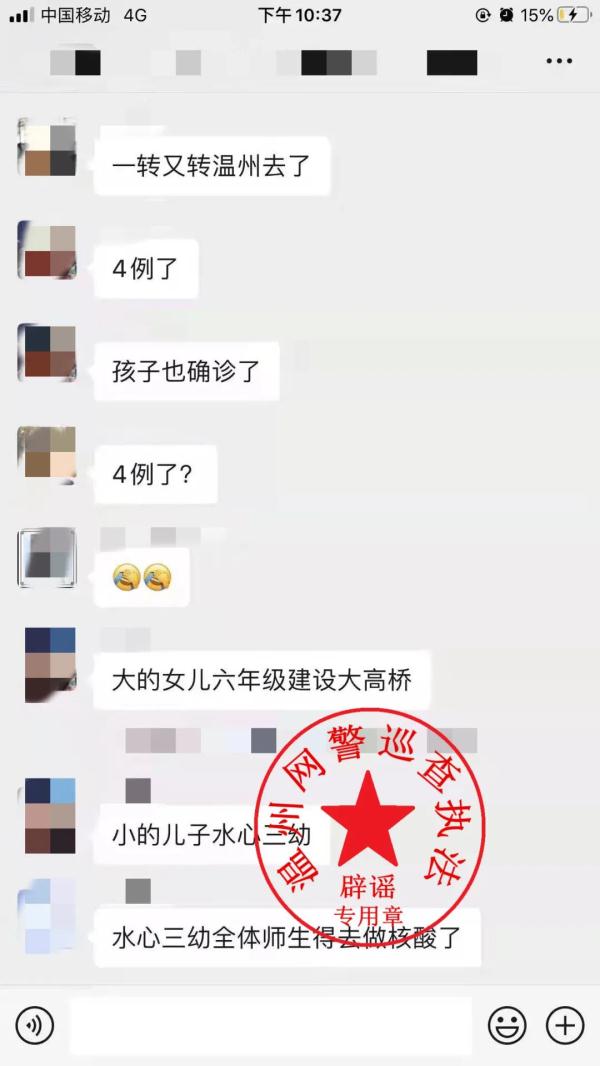Screen dimensions: 600x1066
Task: Open the chat's overflow menu
Action: (559, 62)
